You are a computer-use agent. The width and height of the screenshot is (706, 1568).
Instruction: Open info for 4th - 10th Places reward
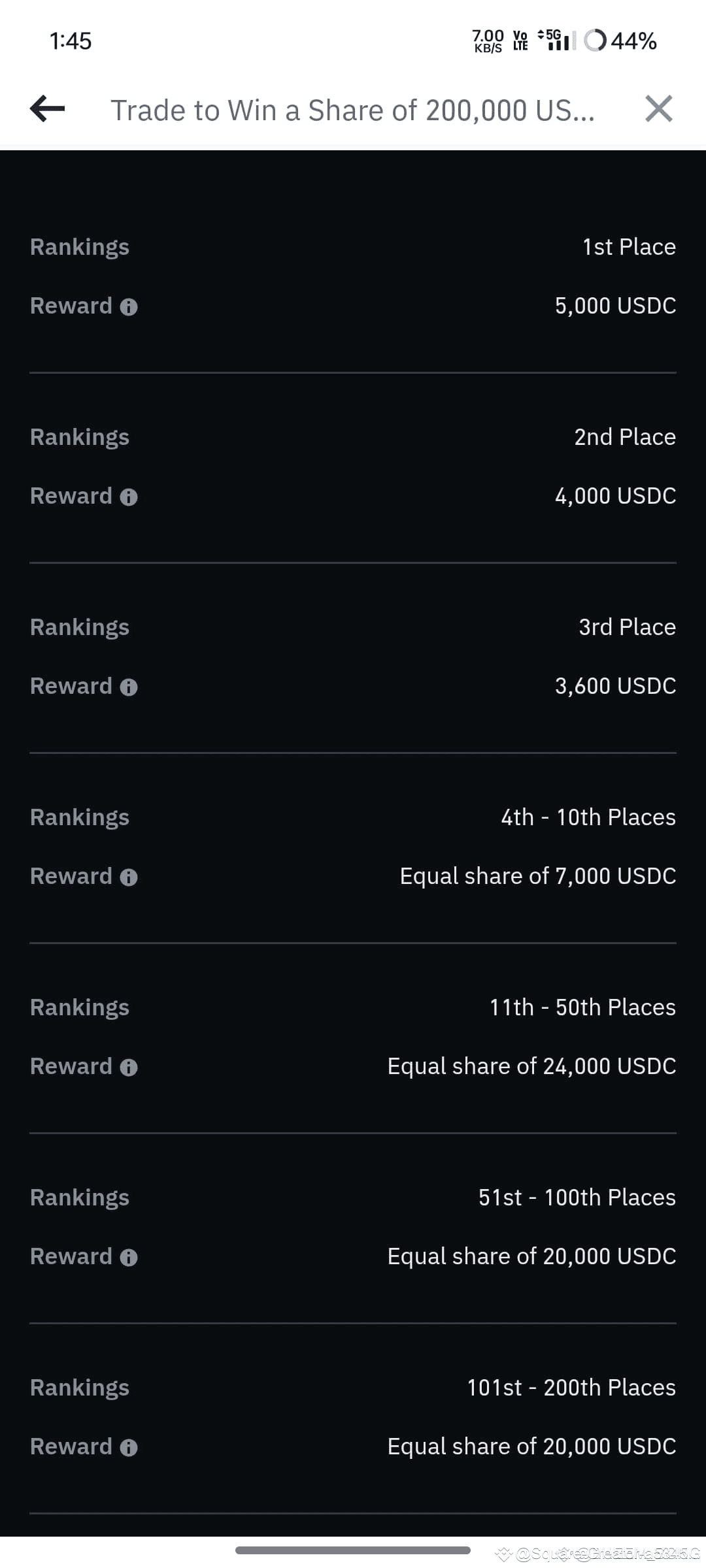click(129, 876)
